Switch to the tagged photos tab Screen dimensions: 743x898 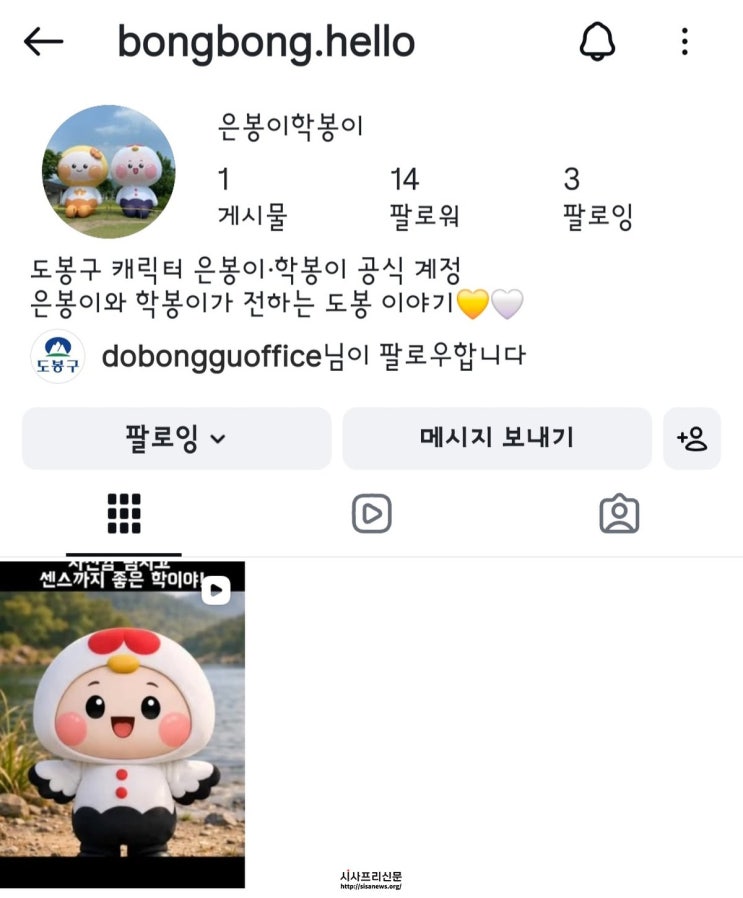[619, 514]
